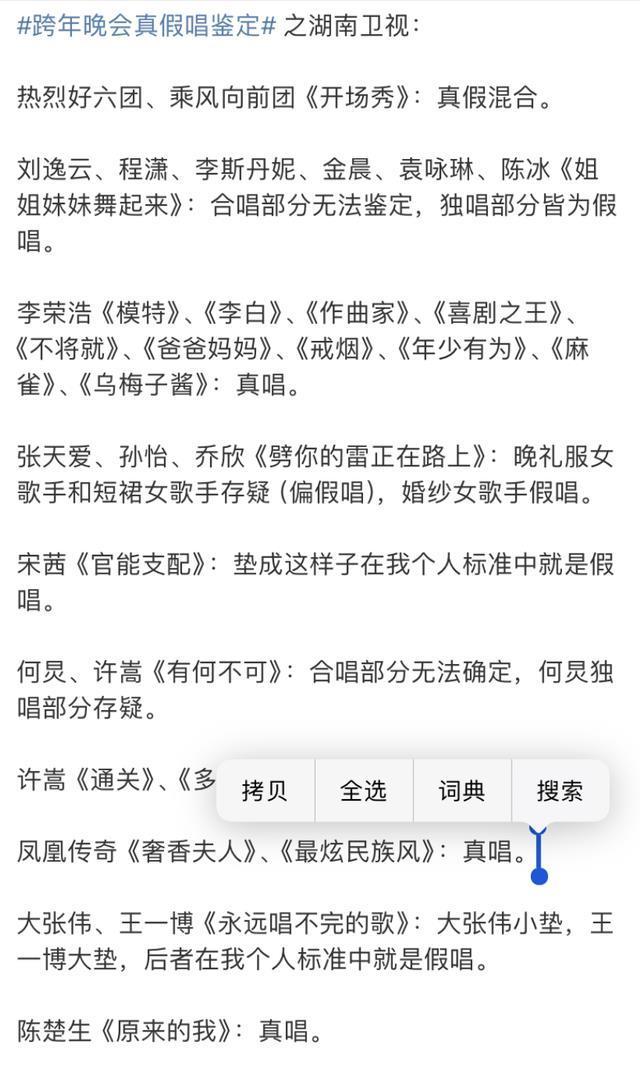Look up the selection with 词典
Image resolution: width=640 pixels, height=1085 pixels.
(x=461, y=791)
